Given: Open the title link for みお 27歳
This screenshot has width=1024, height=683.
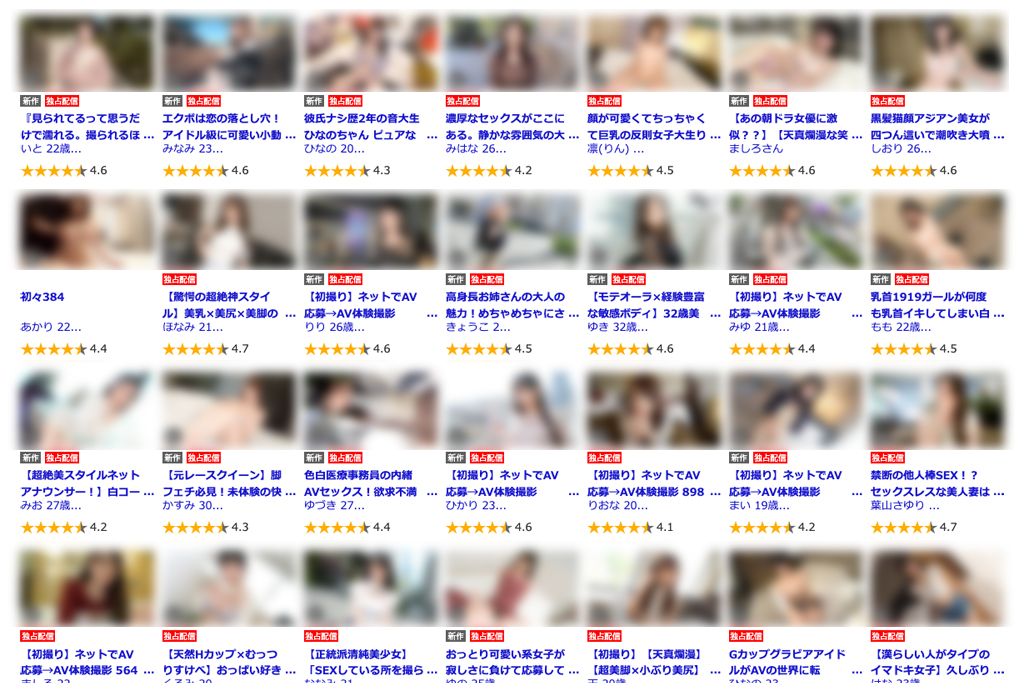Looking at the screenshot, I should tap(87, 484).
